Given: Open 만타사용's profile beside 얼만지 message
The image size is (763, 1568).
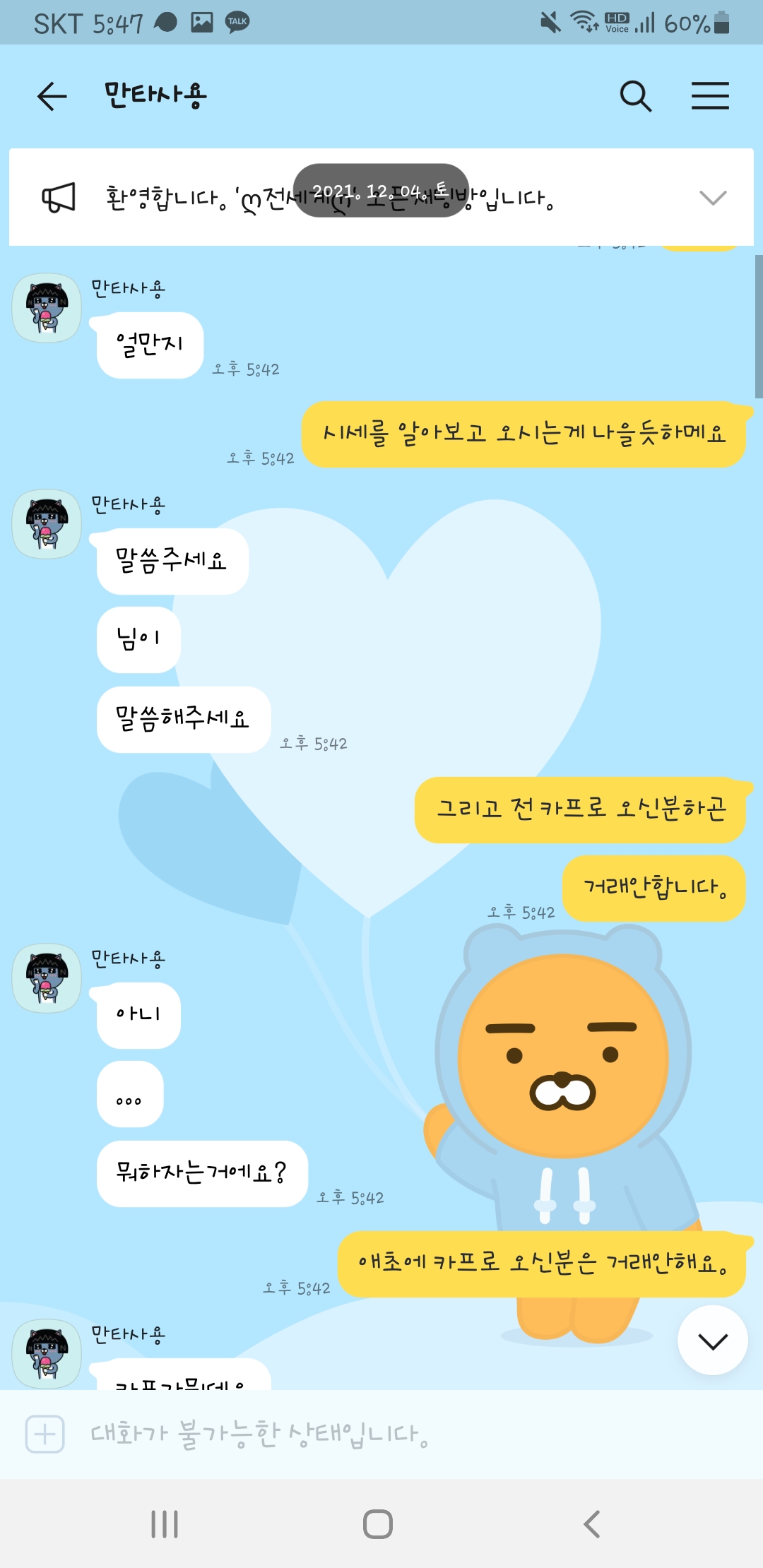Looking at the screenshot, I should tap(47, 308).
